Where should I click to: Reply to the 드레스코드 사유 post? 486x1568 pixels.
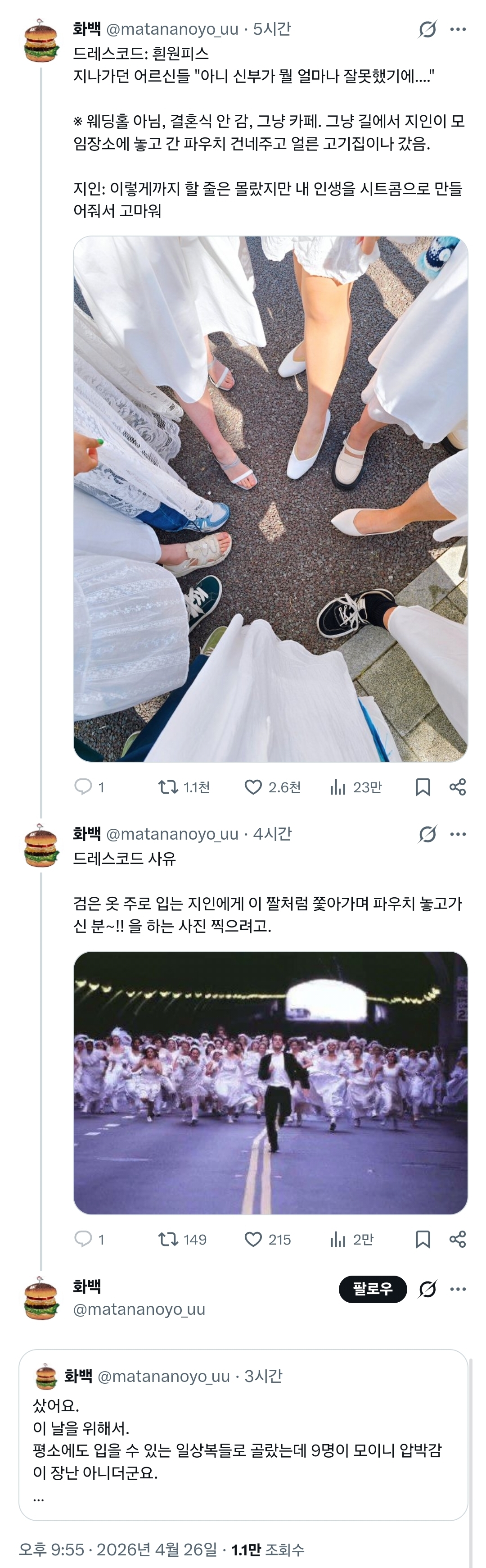click(x=83, y=1239)
